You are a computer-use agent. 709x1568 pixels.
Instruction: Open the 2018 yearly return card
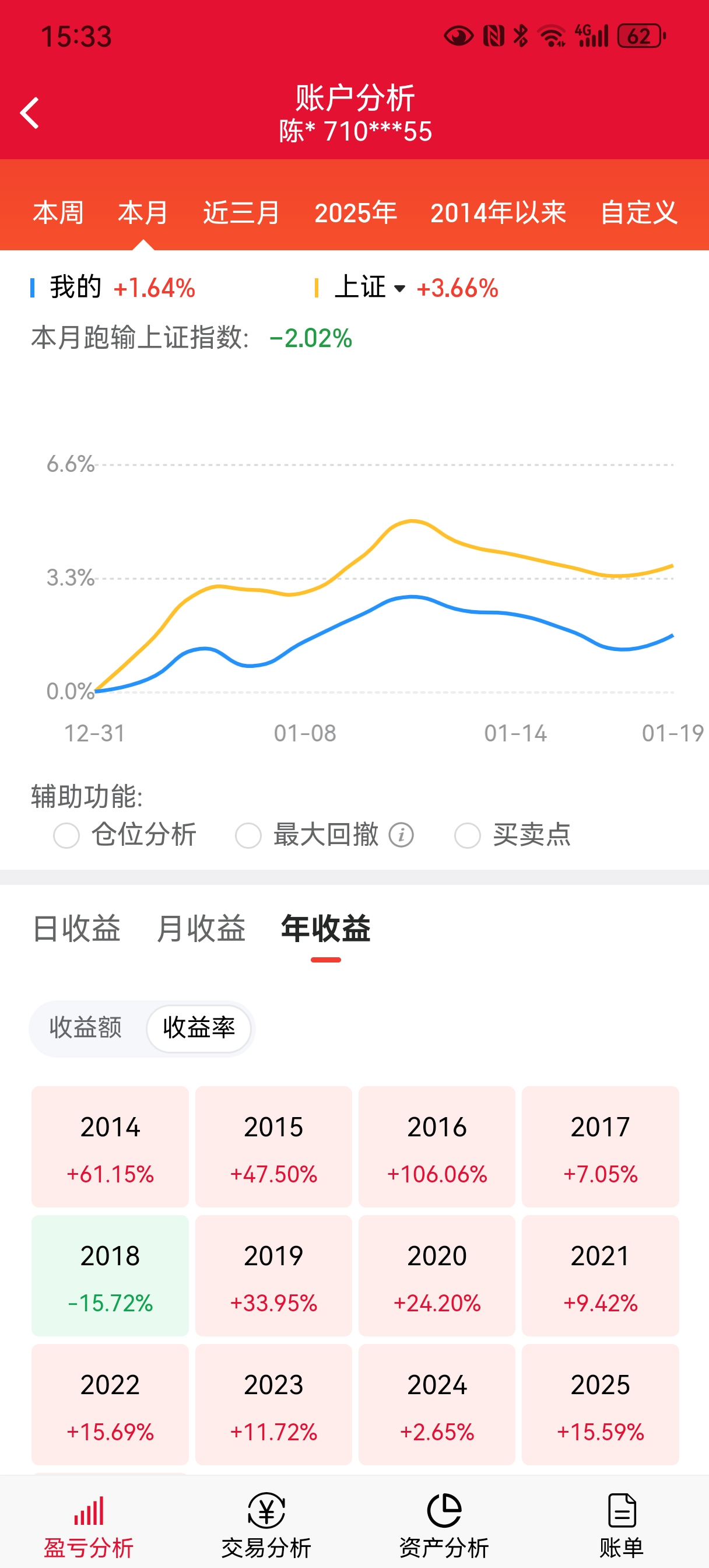(110, 1275)
